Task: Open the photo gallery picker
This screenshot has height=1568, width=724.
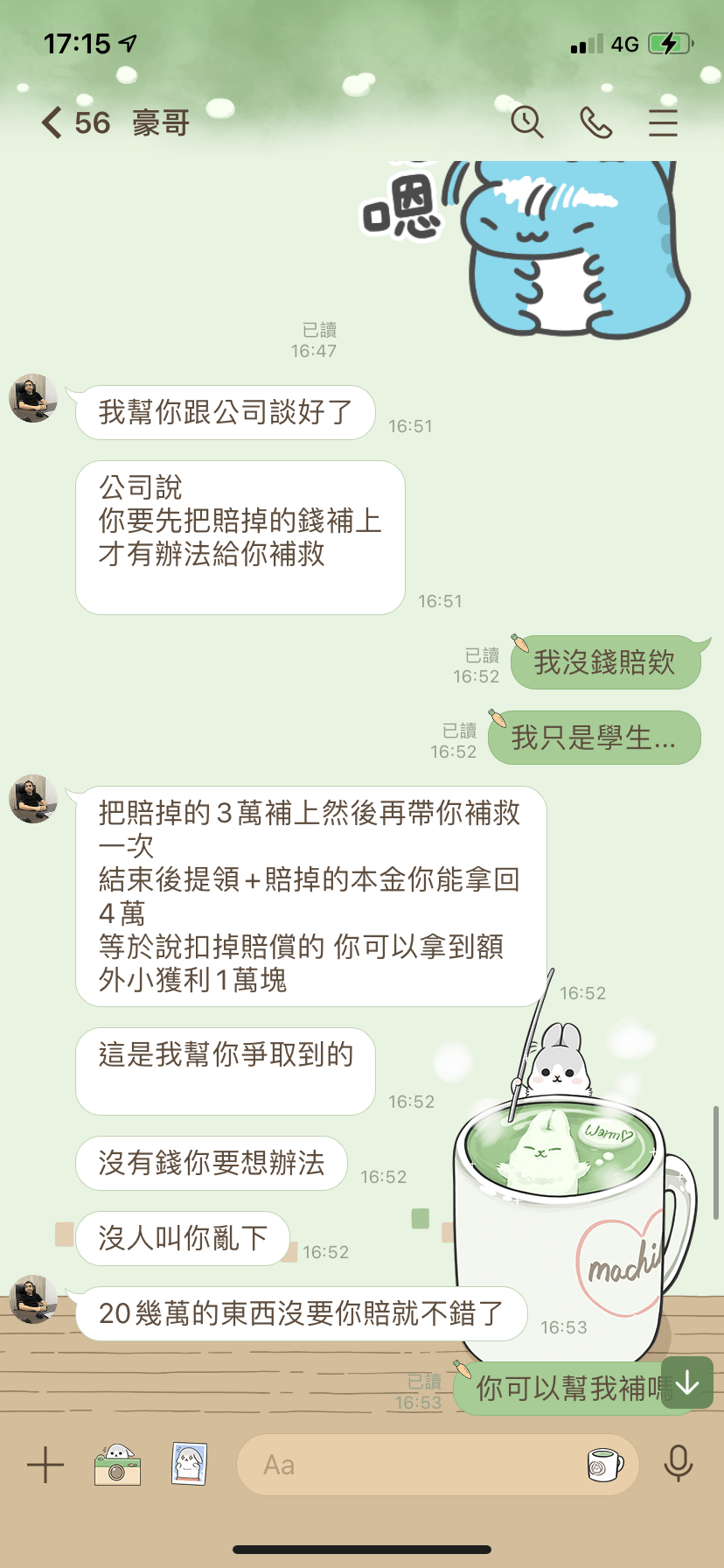Action: point(189,1464)
